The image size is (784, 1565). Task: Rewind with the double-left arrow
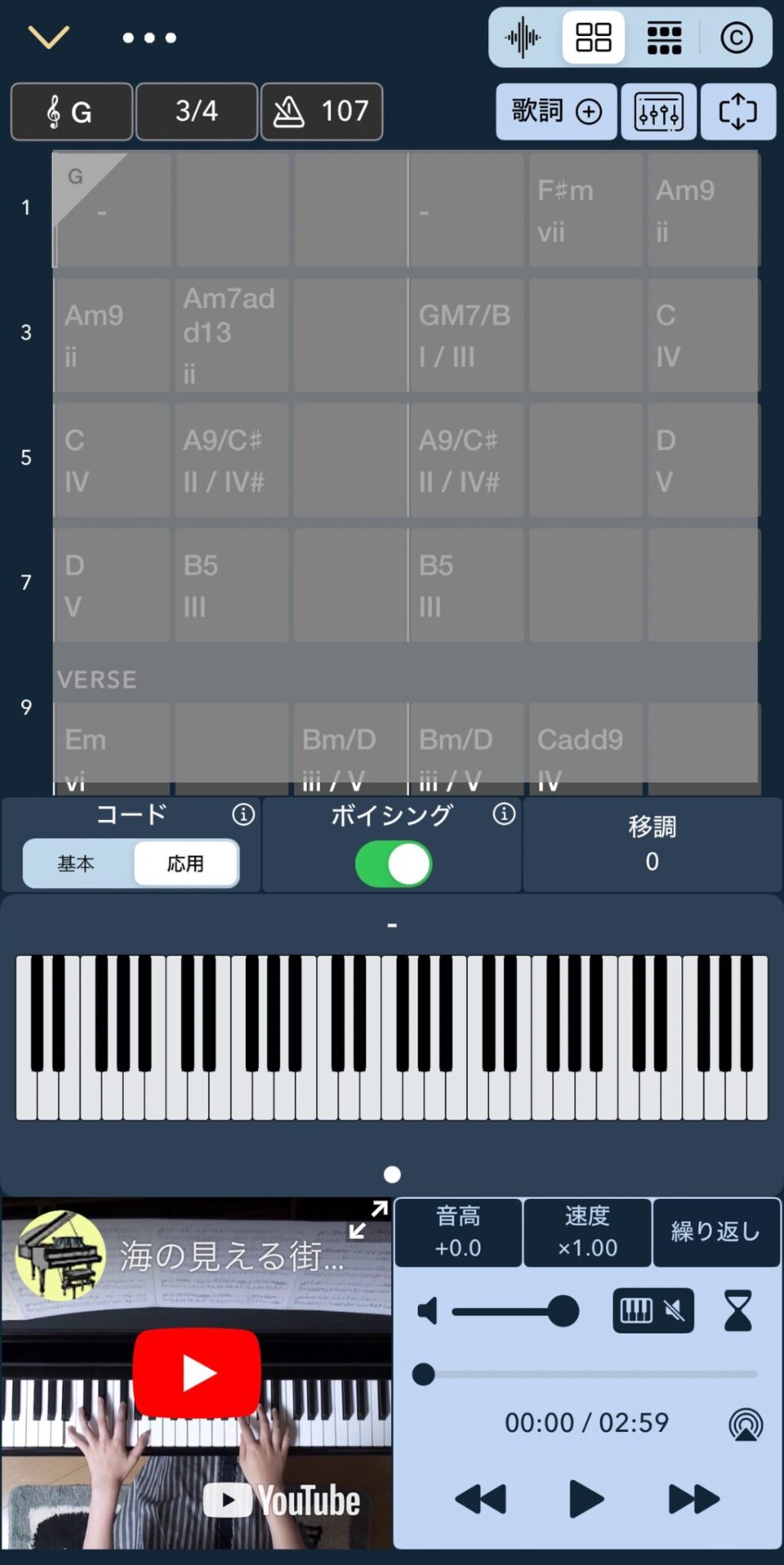tap(481, 1498)
